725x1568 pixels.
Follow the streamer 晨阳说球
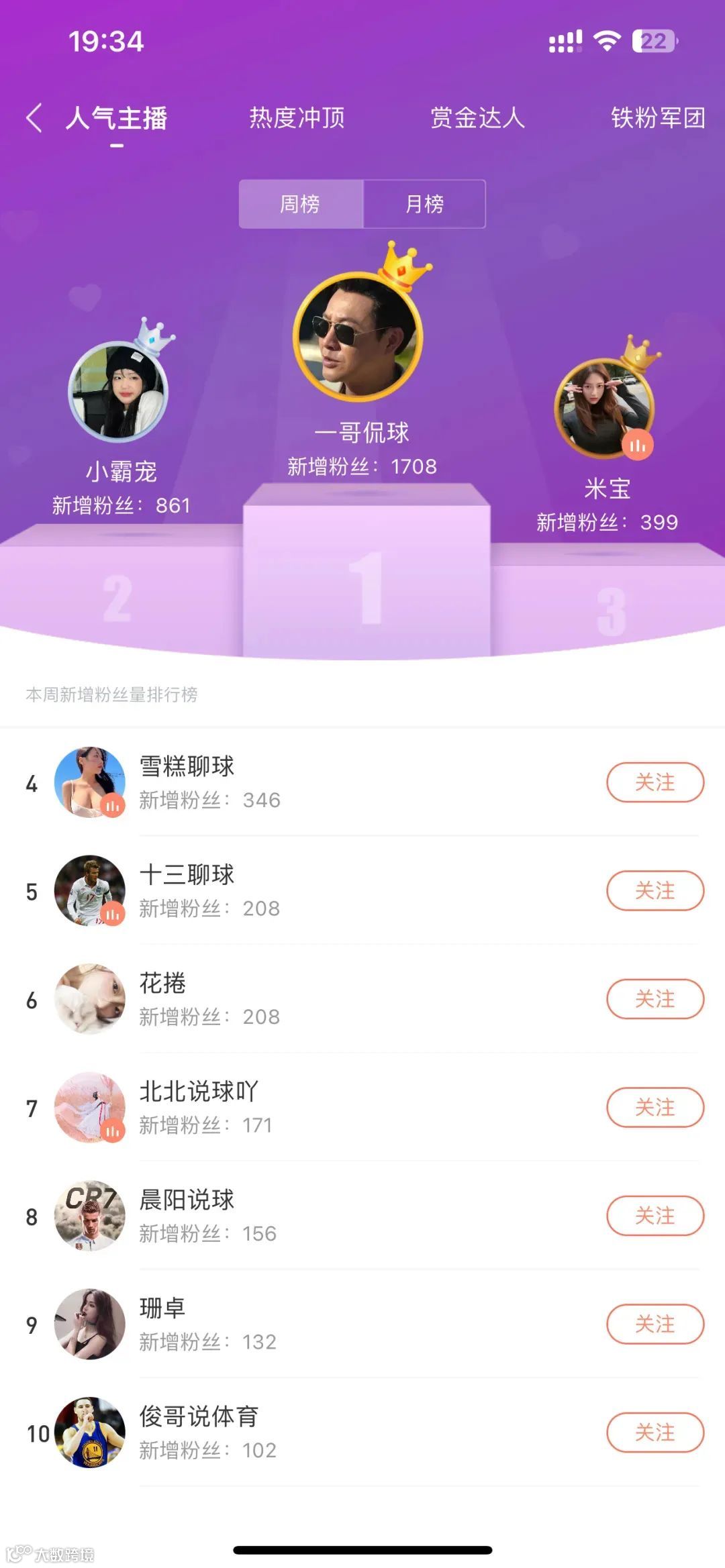655,1216
